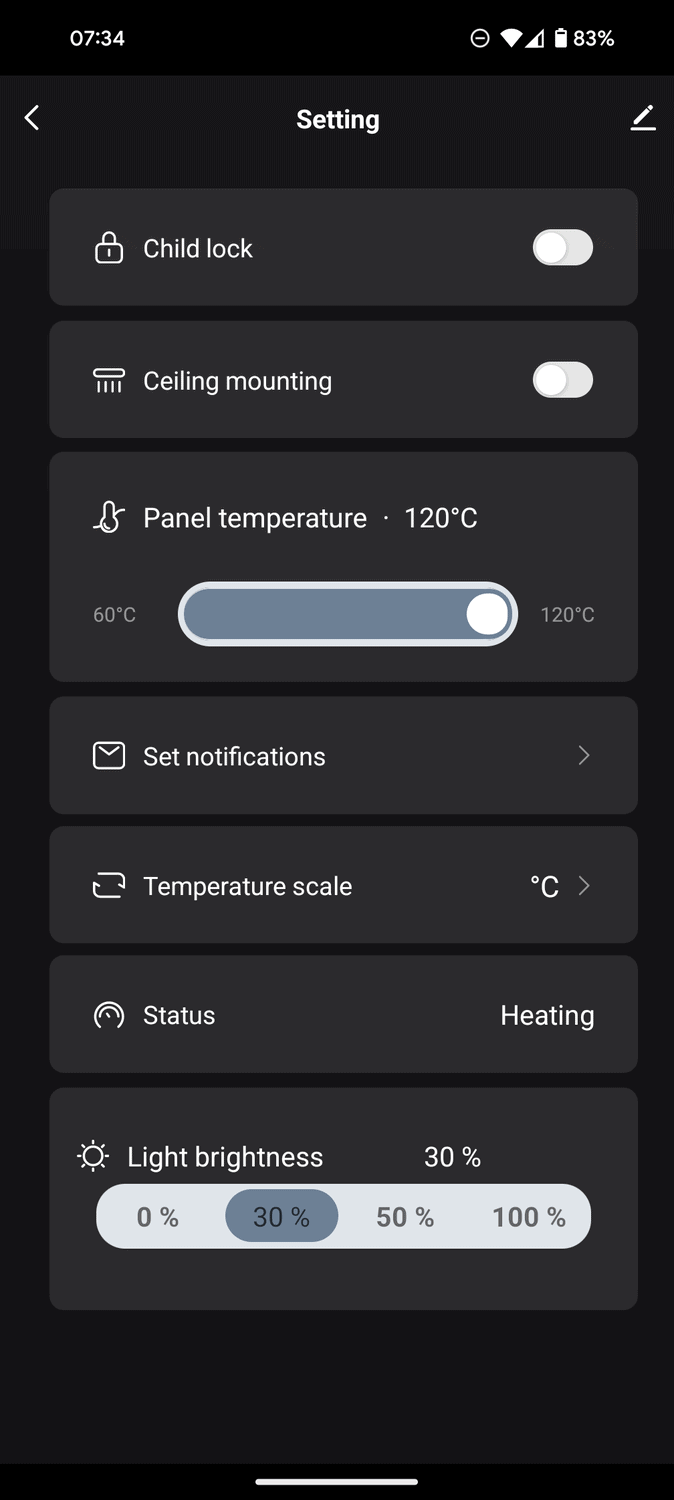Tap the Panel temperature slider
Image resolution: width=674 pixels, height=1500 pixels.
348,614
